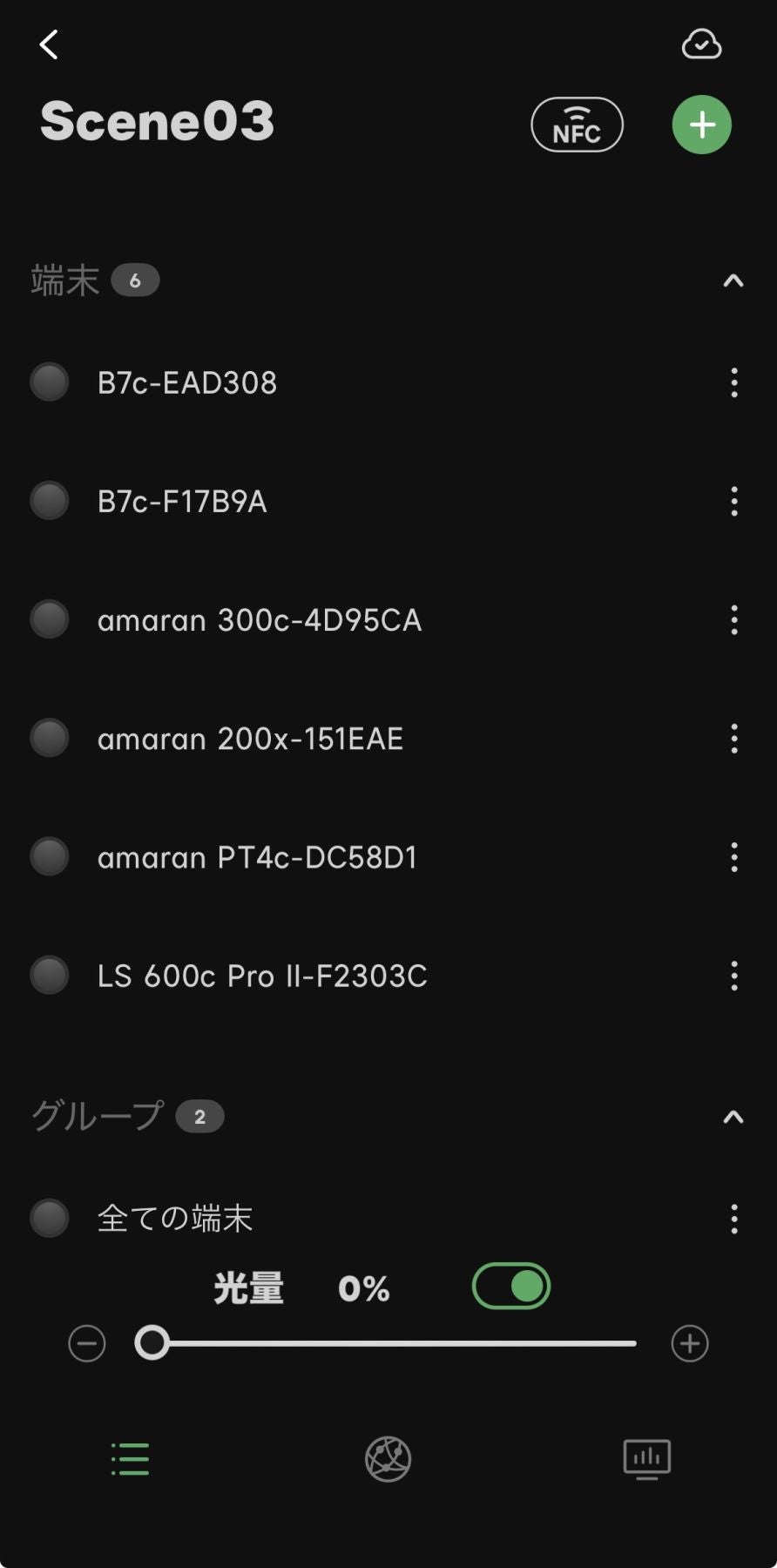Tap the 光量 slider track
The width and height of the screenshot is (777, 1568).
[x=392, y=1343]
